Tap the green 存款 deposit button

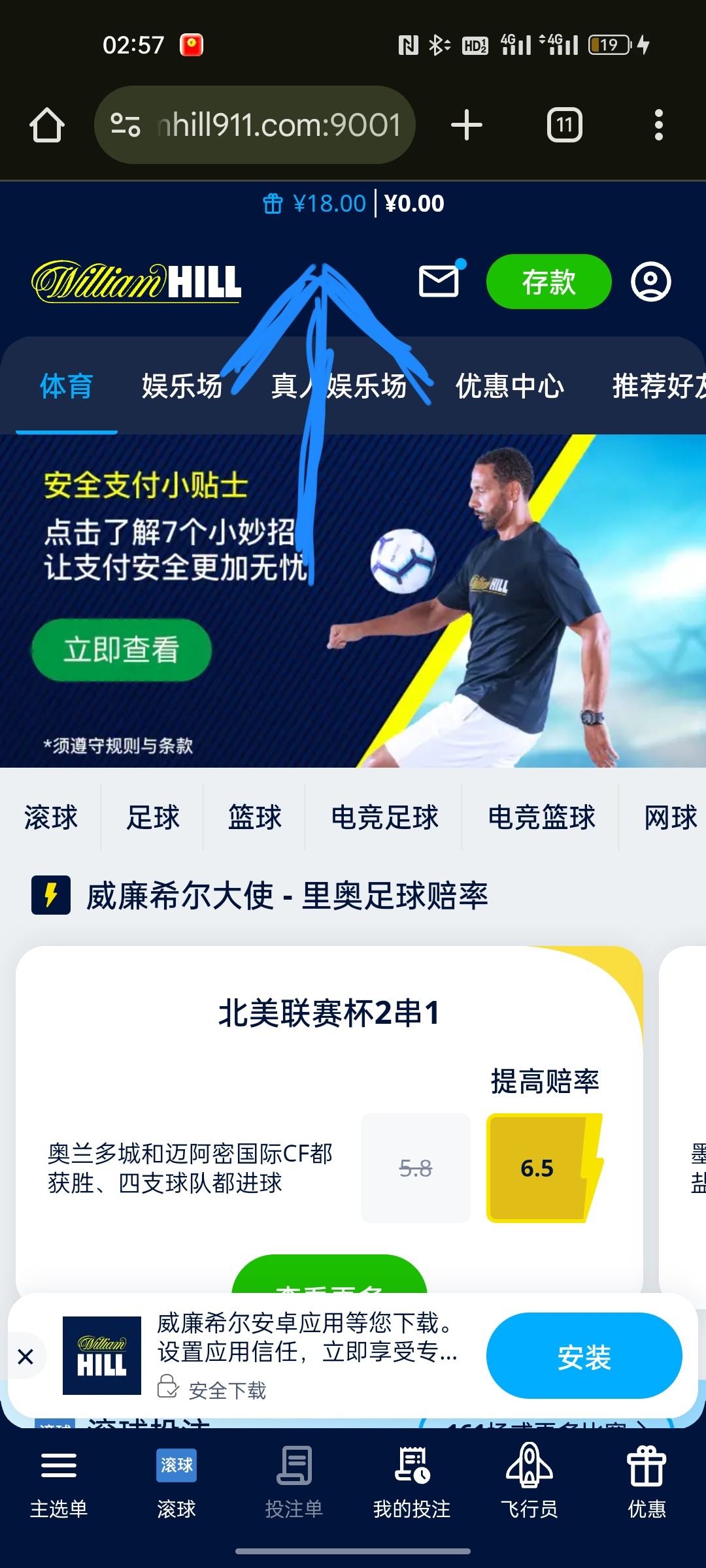[x=548, y=282]
